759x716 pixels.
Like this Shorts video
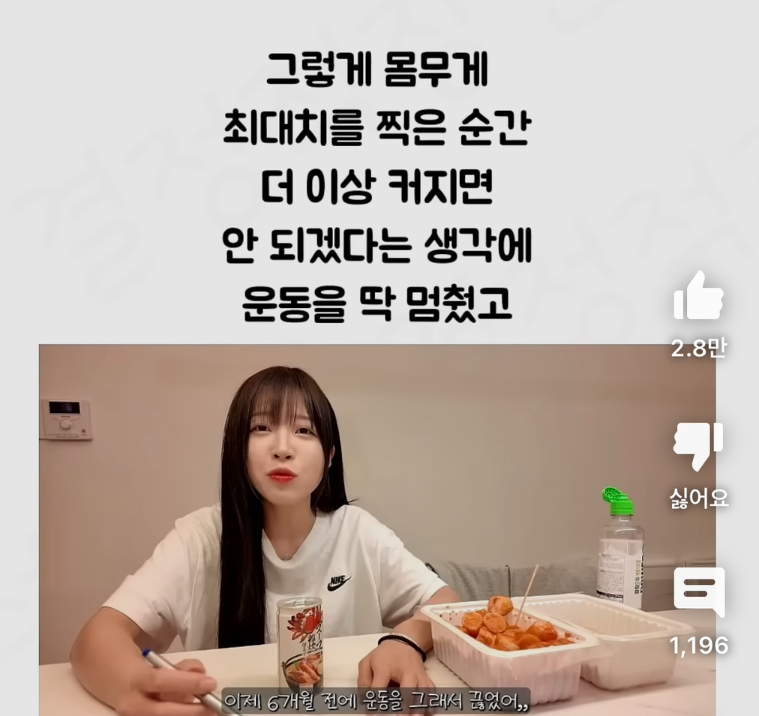(698, 298)
